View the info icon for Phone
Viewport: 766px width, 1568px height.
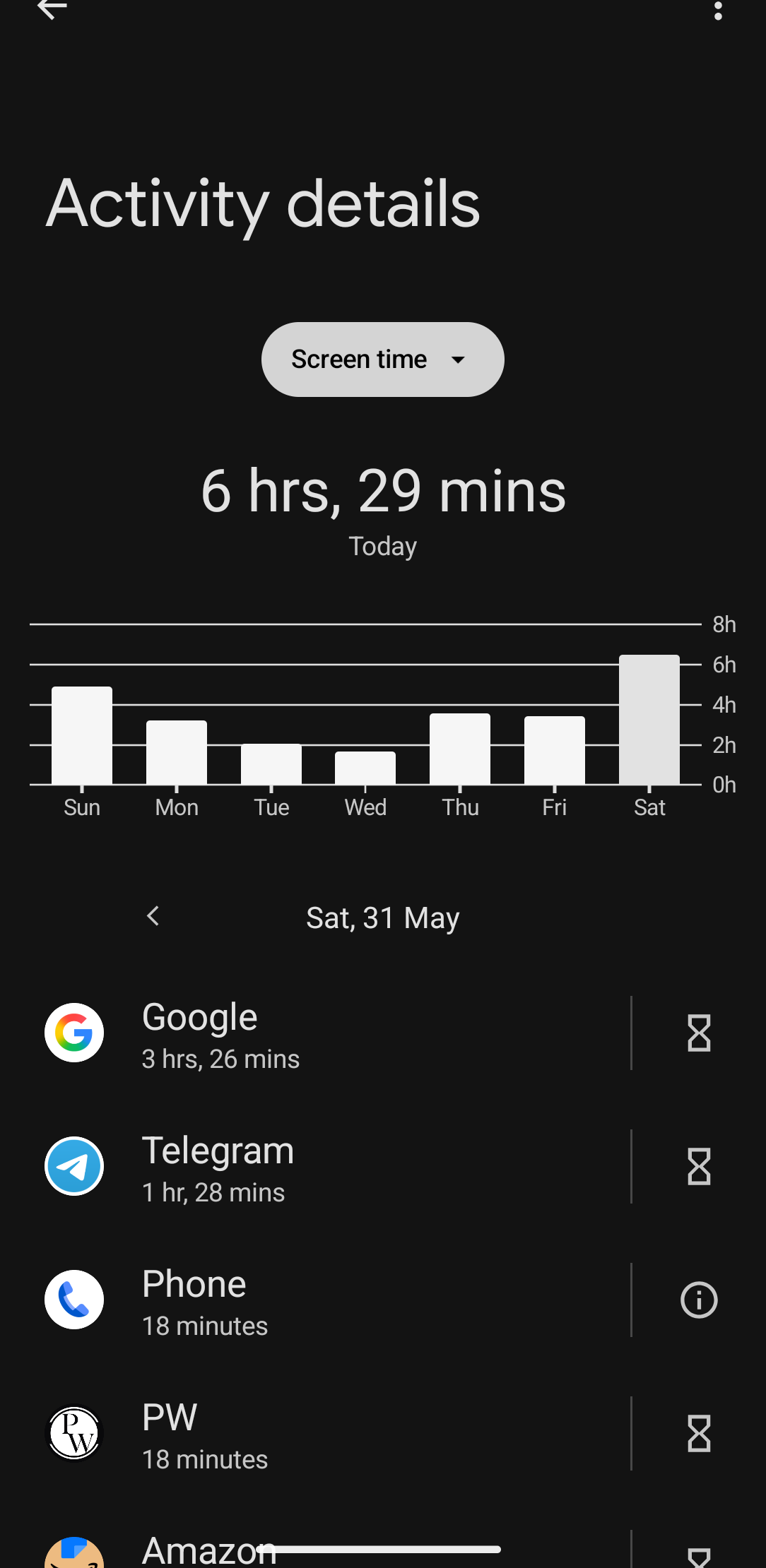[700, 1300]
